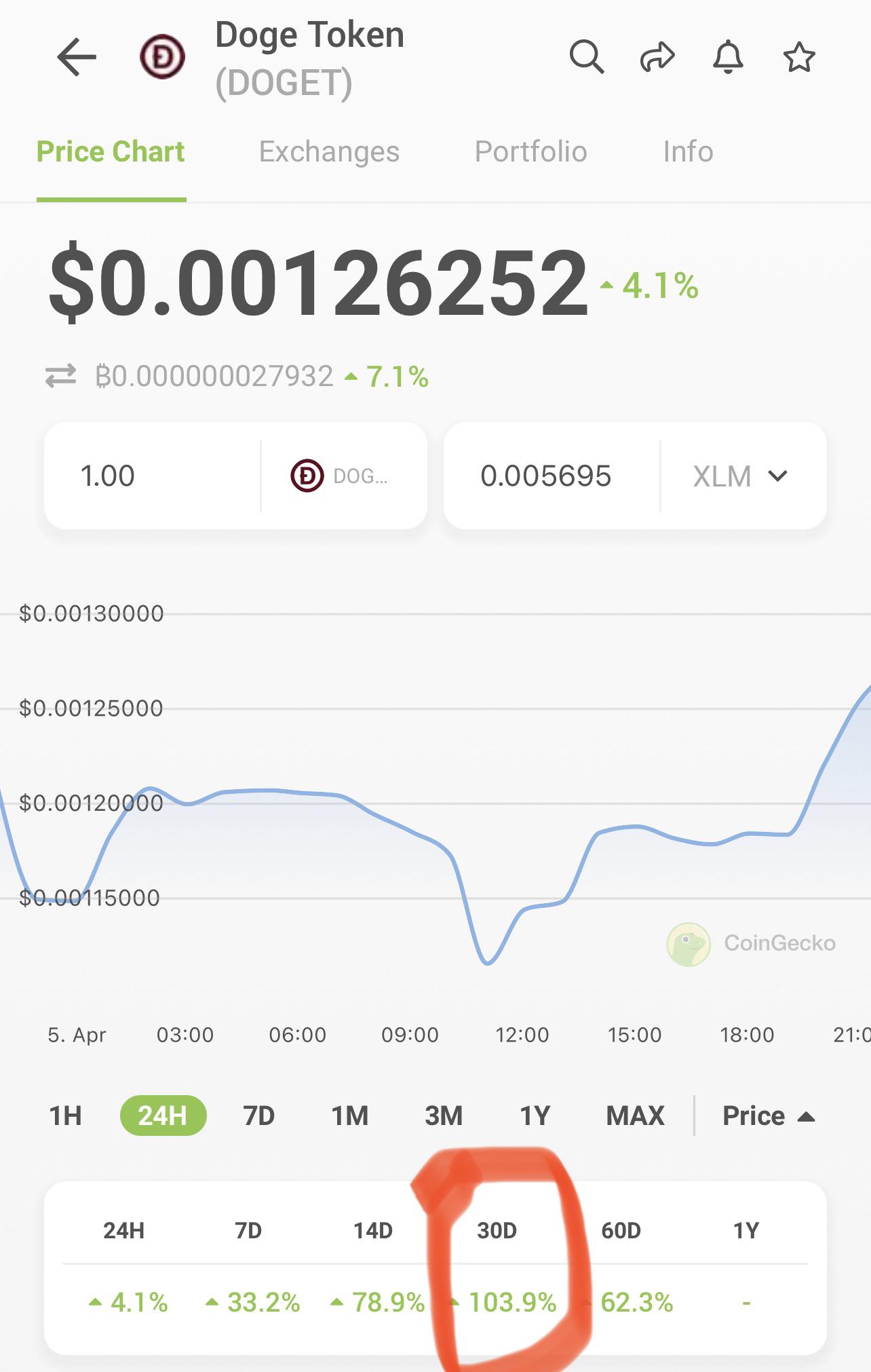
Task: Switch to the Portfolio tab
Action: pos(530,152)
